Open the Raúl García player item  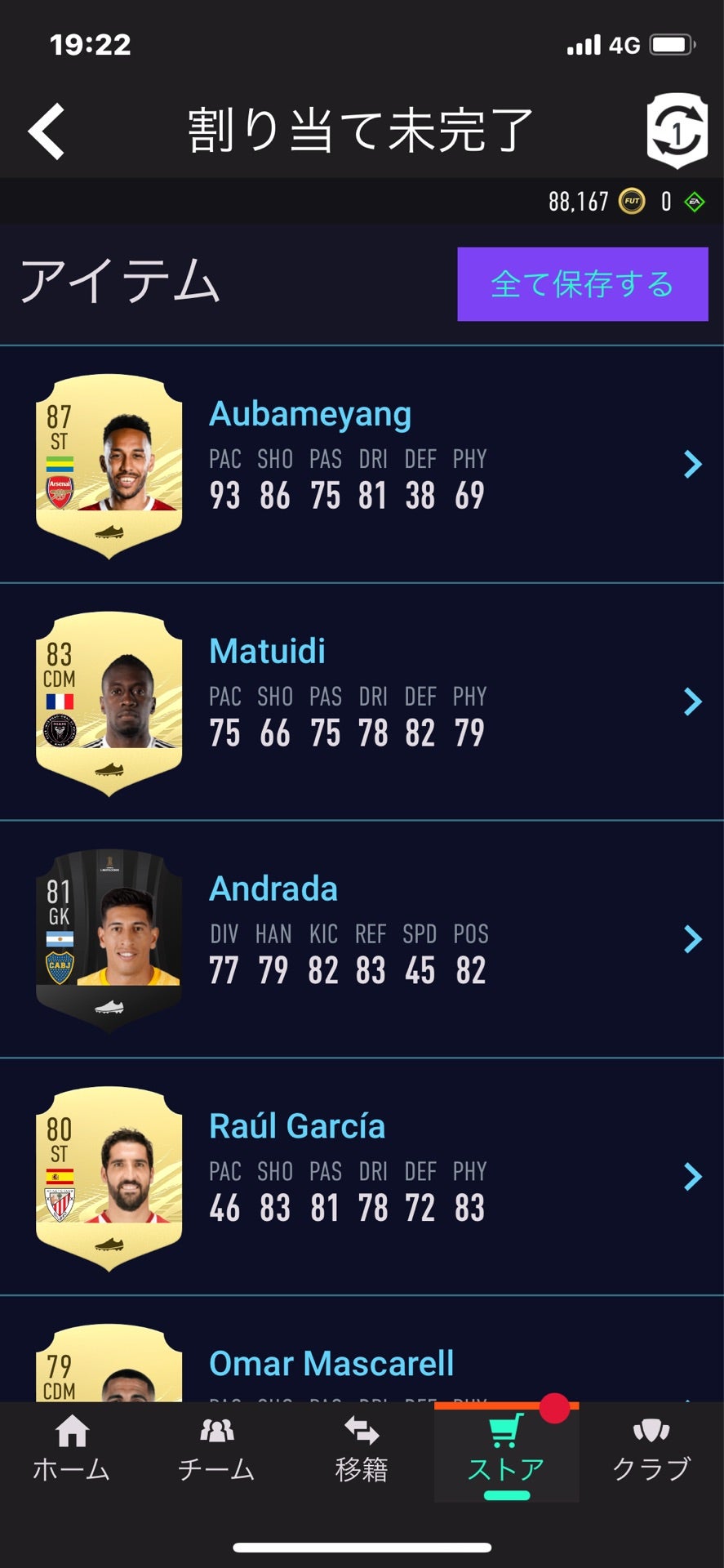click(362, 1177)
